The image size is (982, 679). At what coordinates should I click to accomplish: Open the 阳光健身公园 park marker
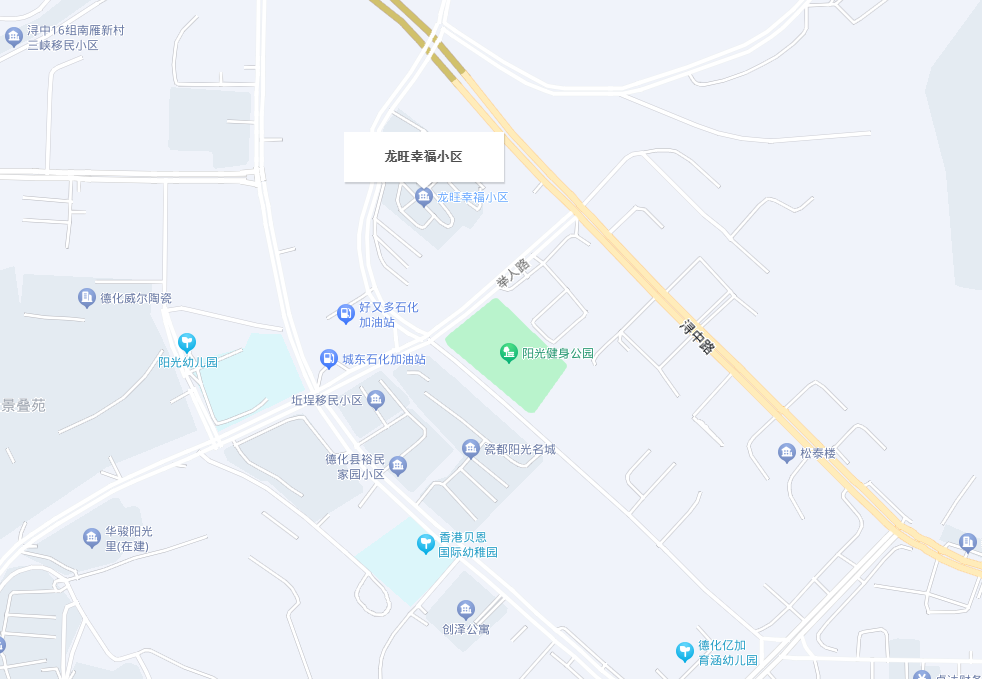[508, 352]
